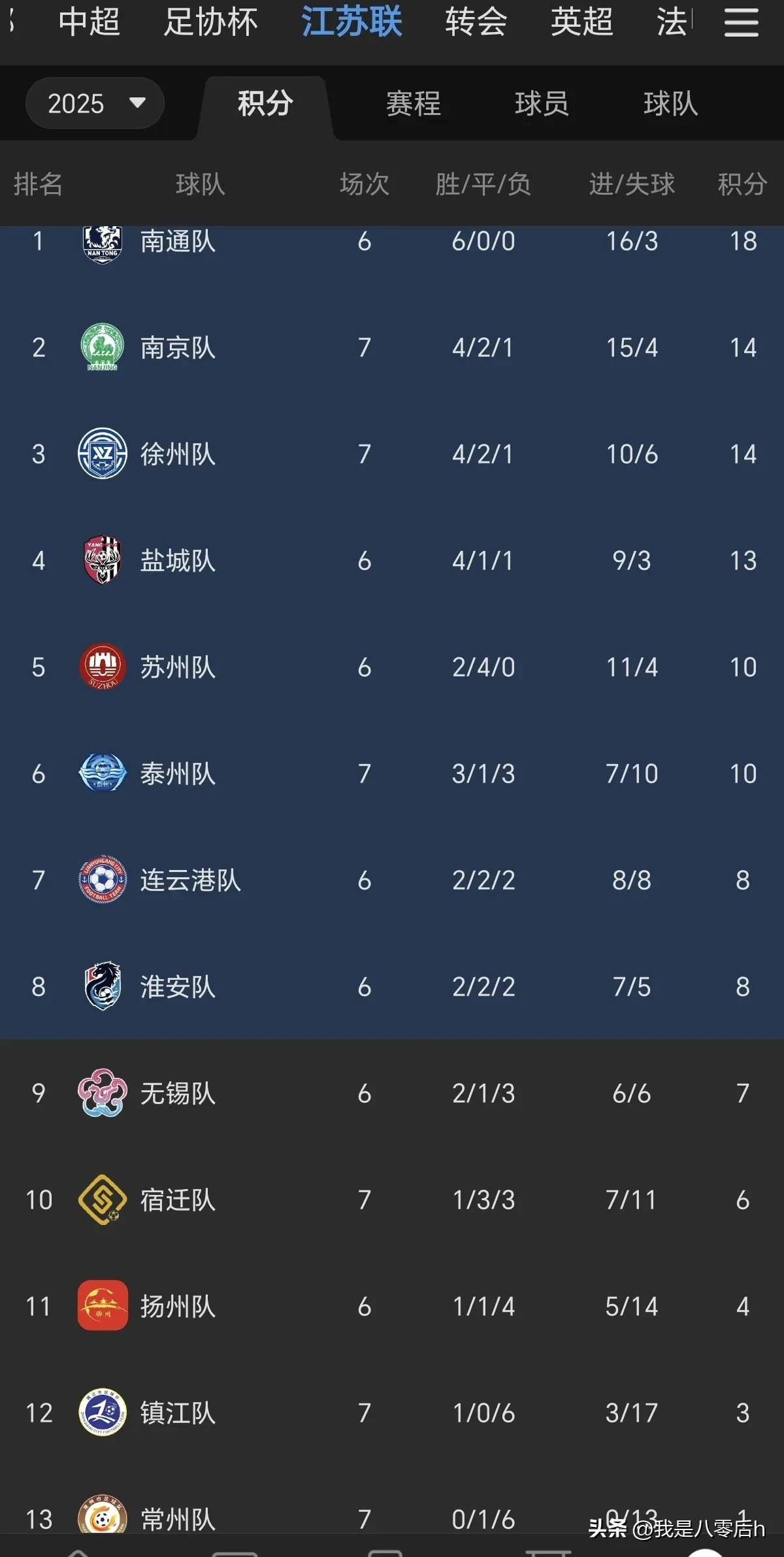This screenshot has width=784, height=1557.
Task: Open the 镇江队 team row
Action: (392, 1413)
